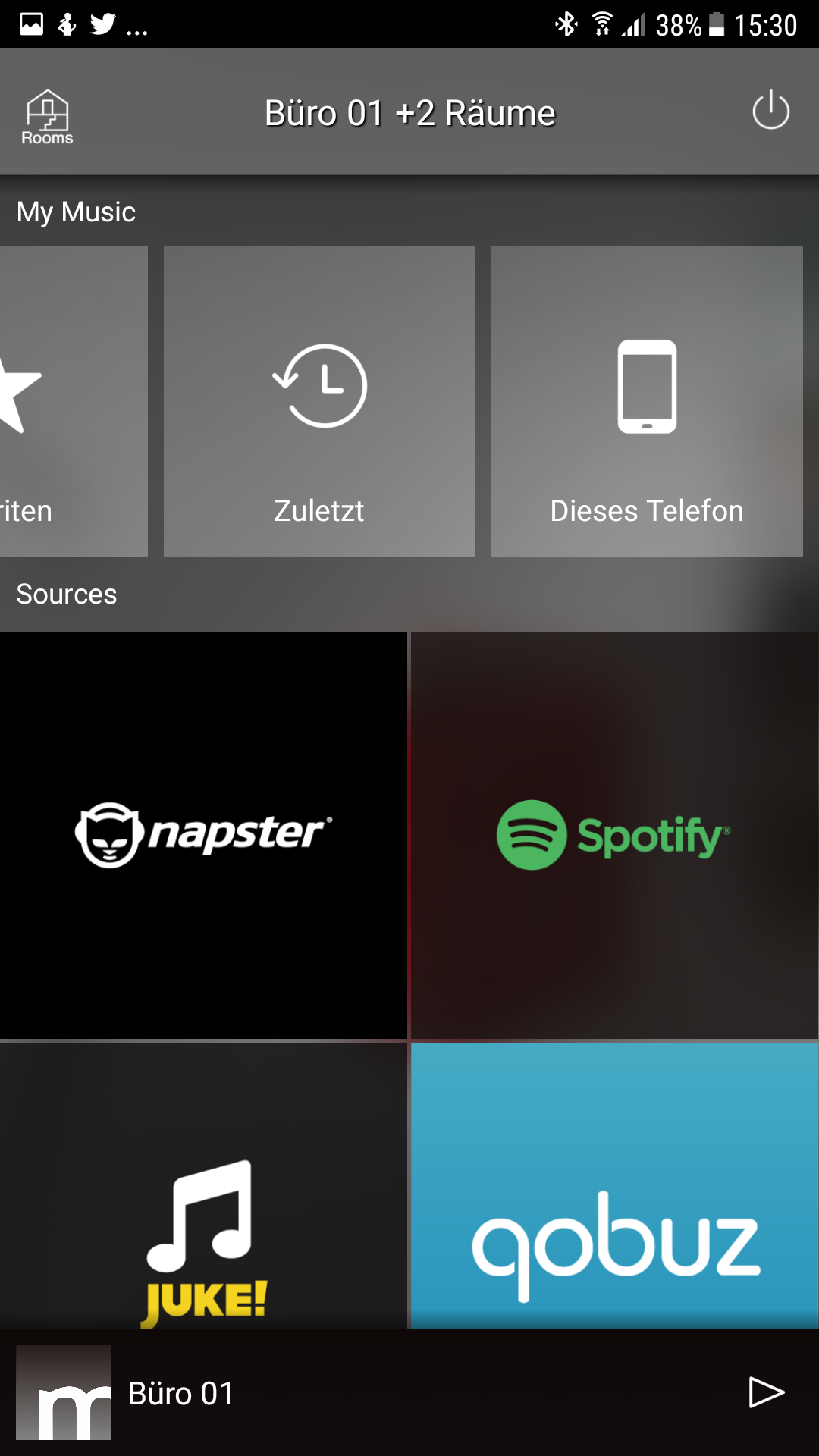Open the Rooms selector

(47, 116)
